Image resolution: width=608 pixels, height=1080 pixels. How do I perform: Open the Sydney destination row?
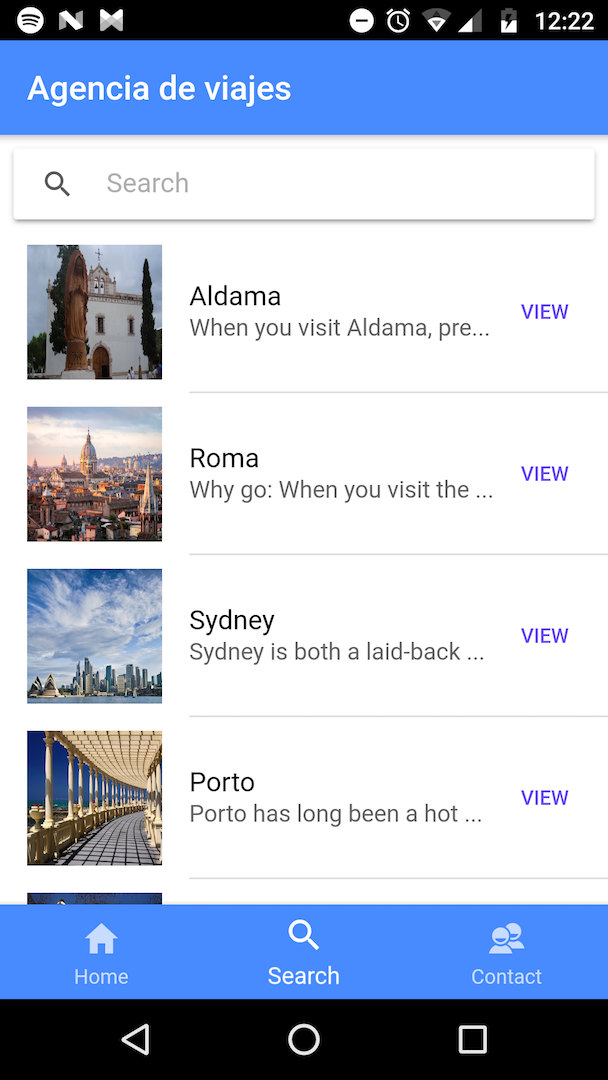(338, 636)
